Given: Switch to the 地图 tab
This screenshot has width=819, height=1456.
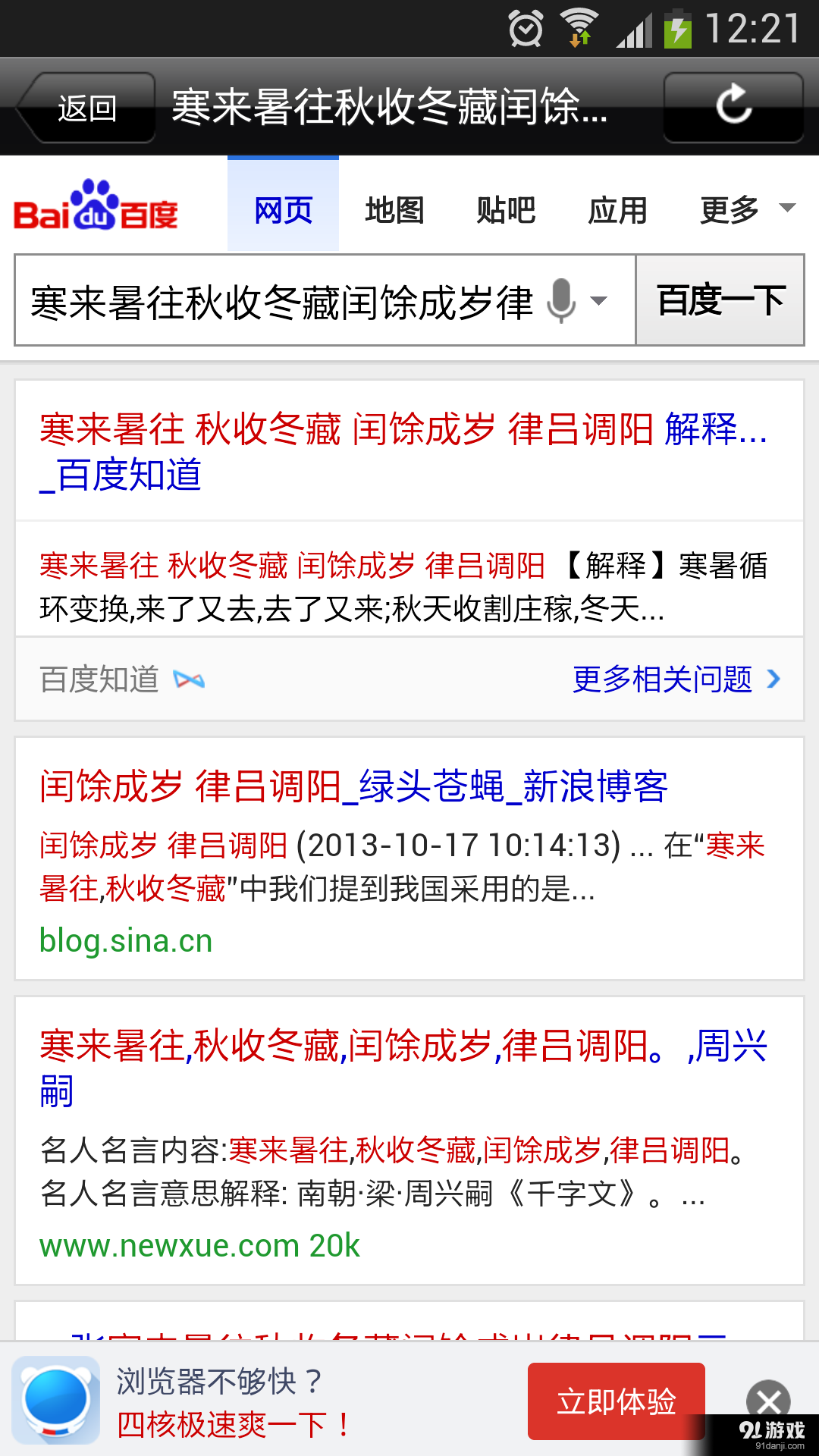Looking at the screenshot, I should click(x=394, y=210).
